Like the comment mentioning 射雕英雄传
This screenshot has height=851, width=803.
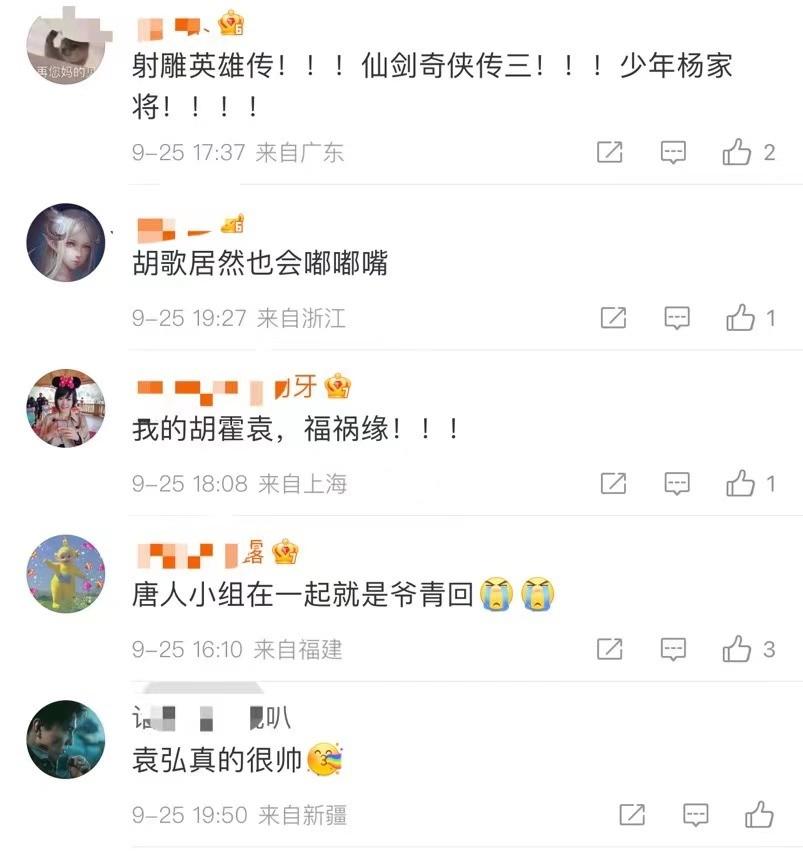click(737, 152)
